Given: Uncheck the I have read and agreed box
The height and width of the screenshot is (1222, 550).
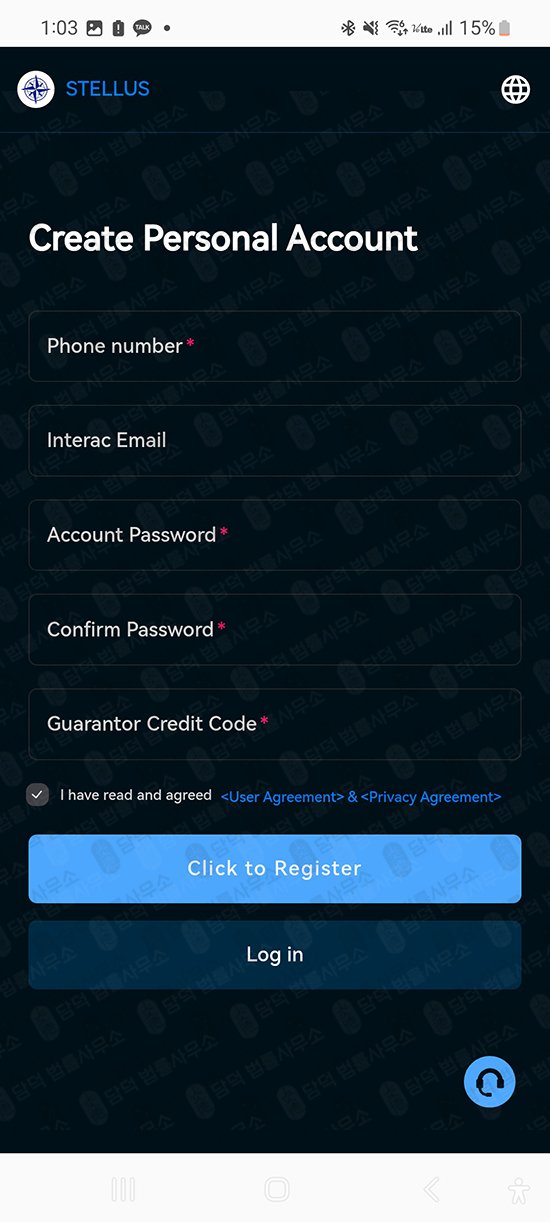Looking at the screenshot, I should click(x=38, y=795).
